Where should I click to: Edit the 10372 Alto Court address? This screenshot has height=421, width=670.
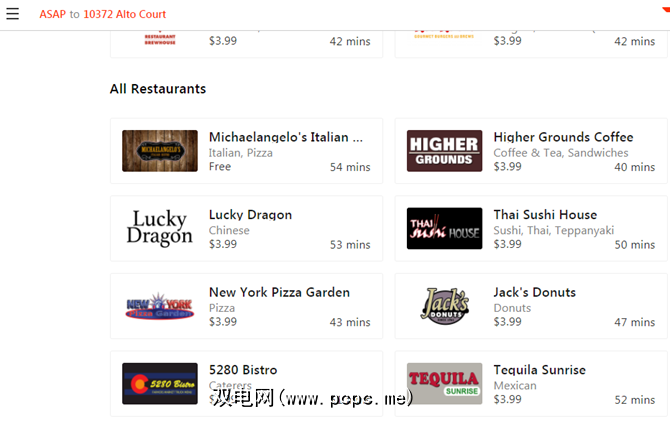(125, 15)
